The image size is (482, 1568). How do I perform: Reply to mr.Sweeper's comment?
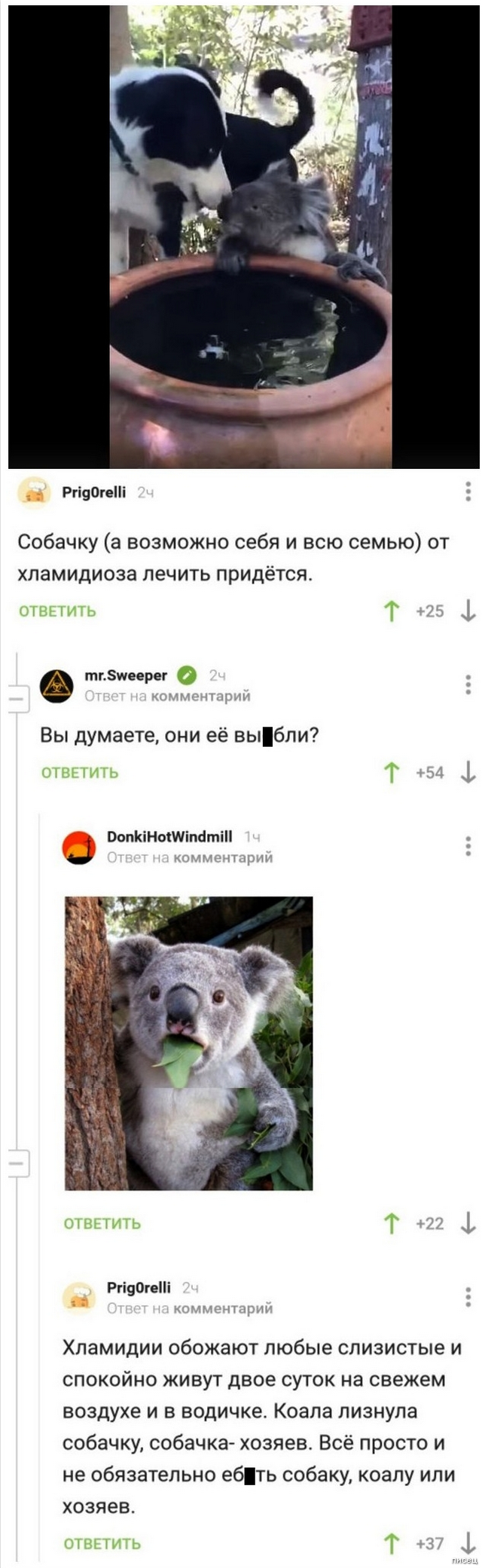click(x=80, y=772)
